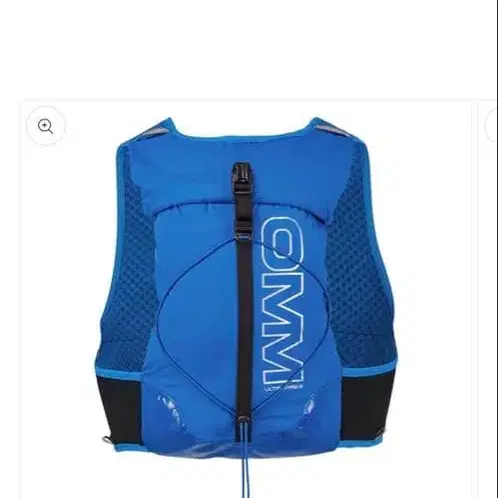Tap the zoom magnifier icon on product image
The height and width of the screenshot is (498, 498).
click(46, 126)
